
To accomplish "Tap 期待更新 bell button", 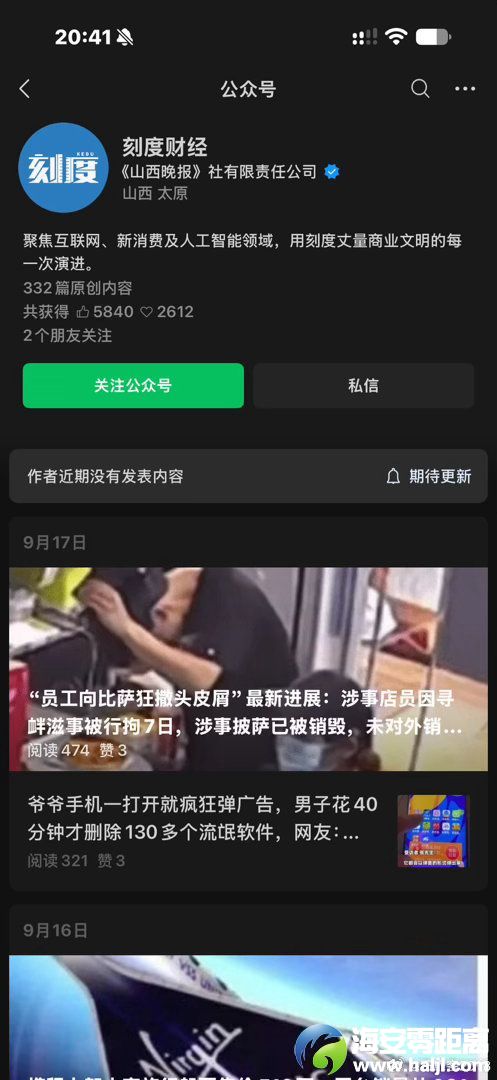I will 429,477.
